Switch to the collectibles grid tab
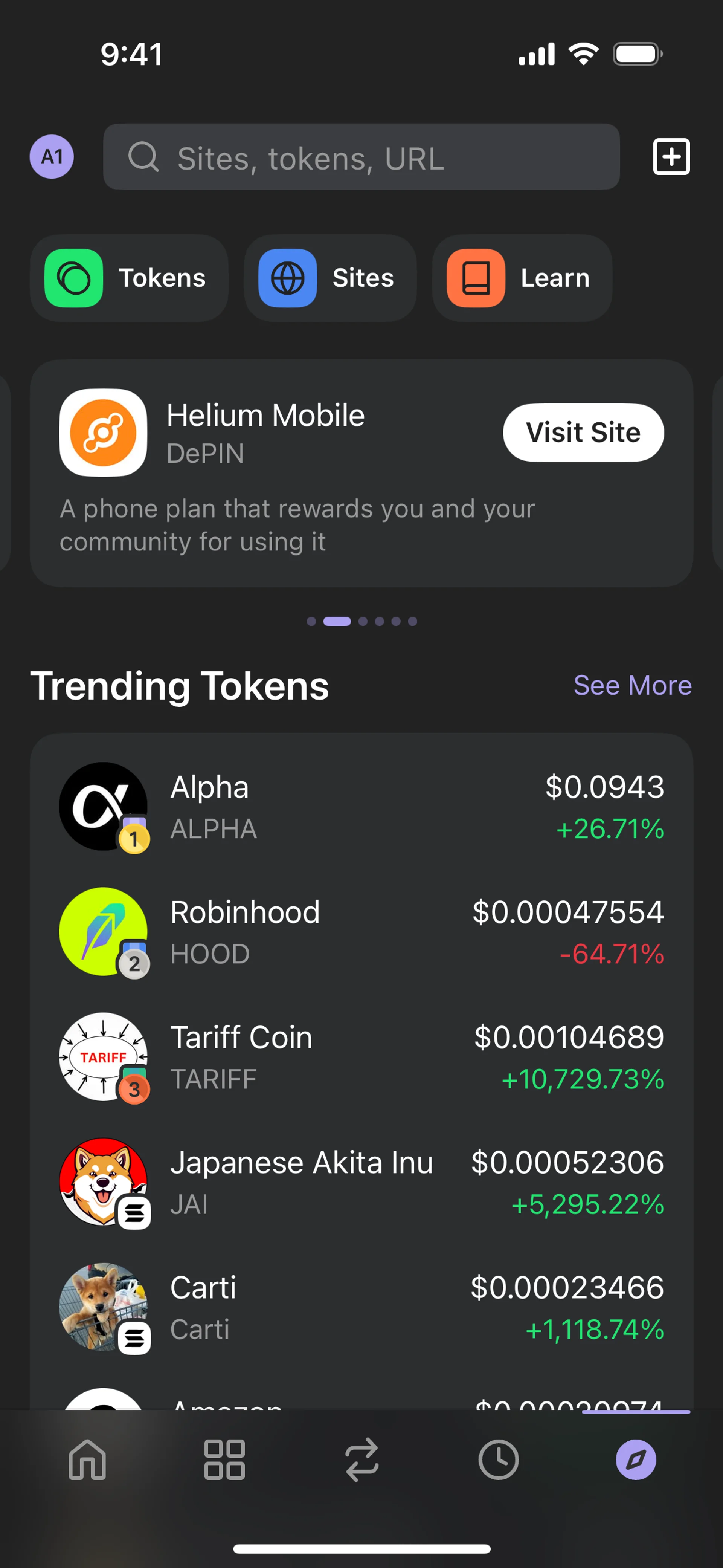Image resolution: width=723 pixels, height=1568 pixels. point(224,1459)
